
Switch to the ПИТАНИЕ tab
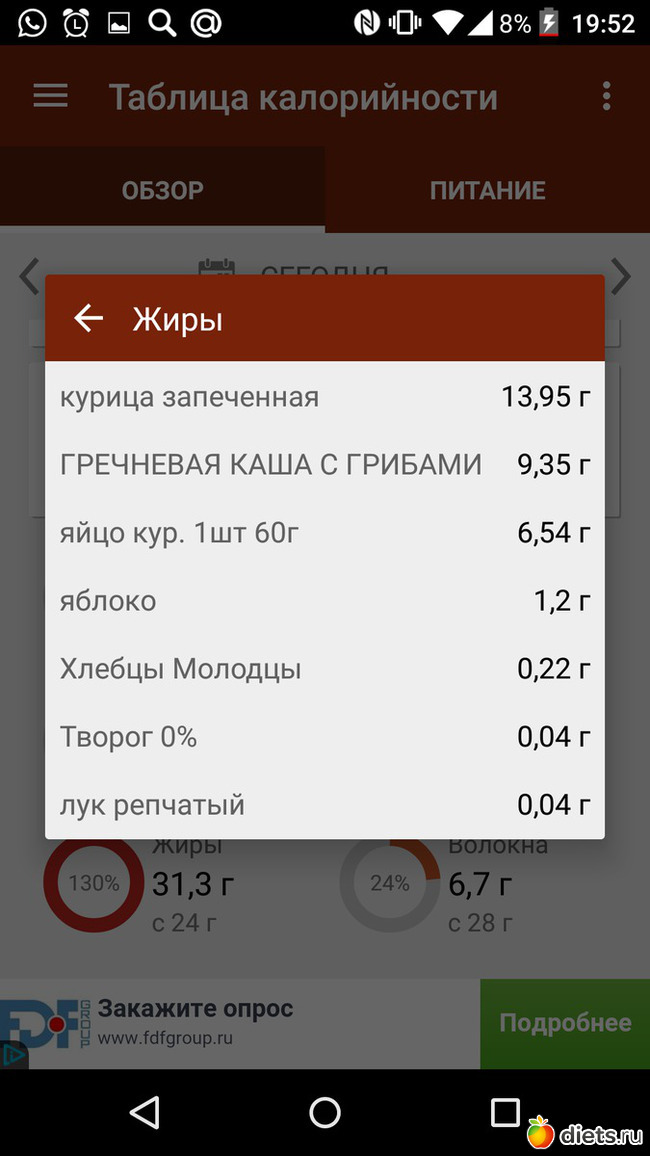[x=487, y=190]
